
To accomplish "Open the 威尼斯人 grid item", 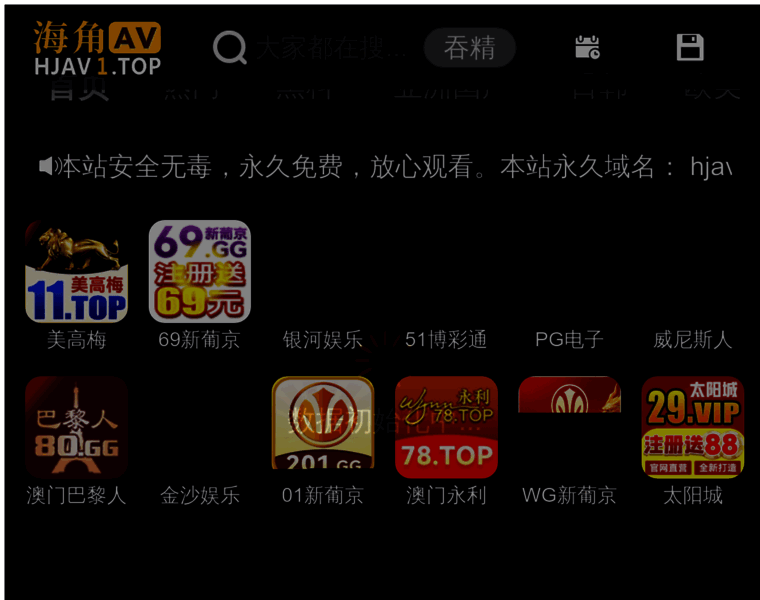I will coord(692,285).
